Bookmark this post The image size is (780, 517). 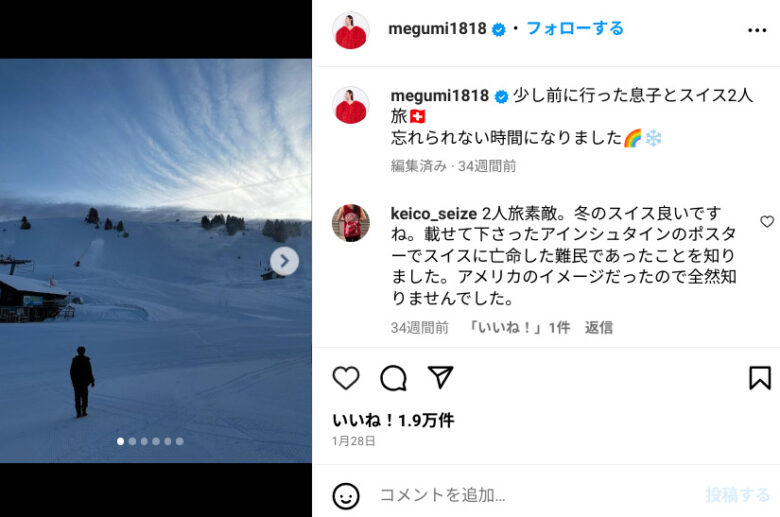click(x=760, y=378)
